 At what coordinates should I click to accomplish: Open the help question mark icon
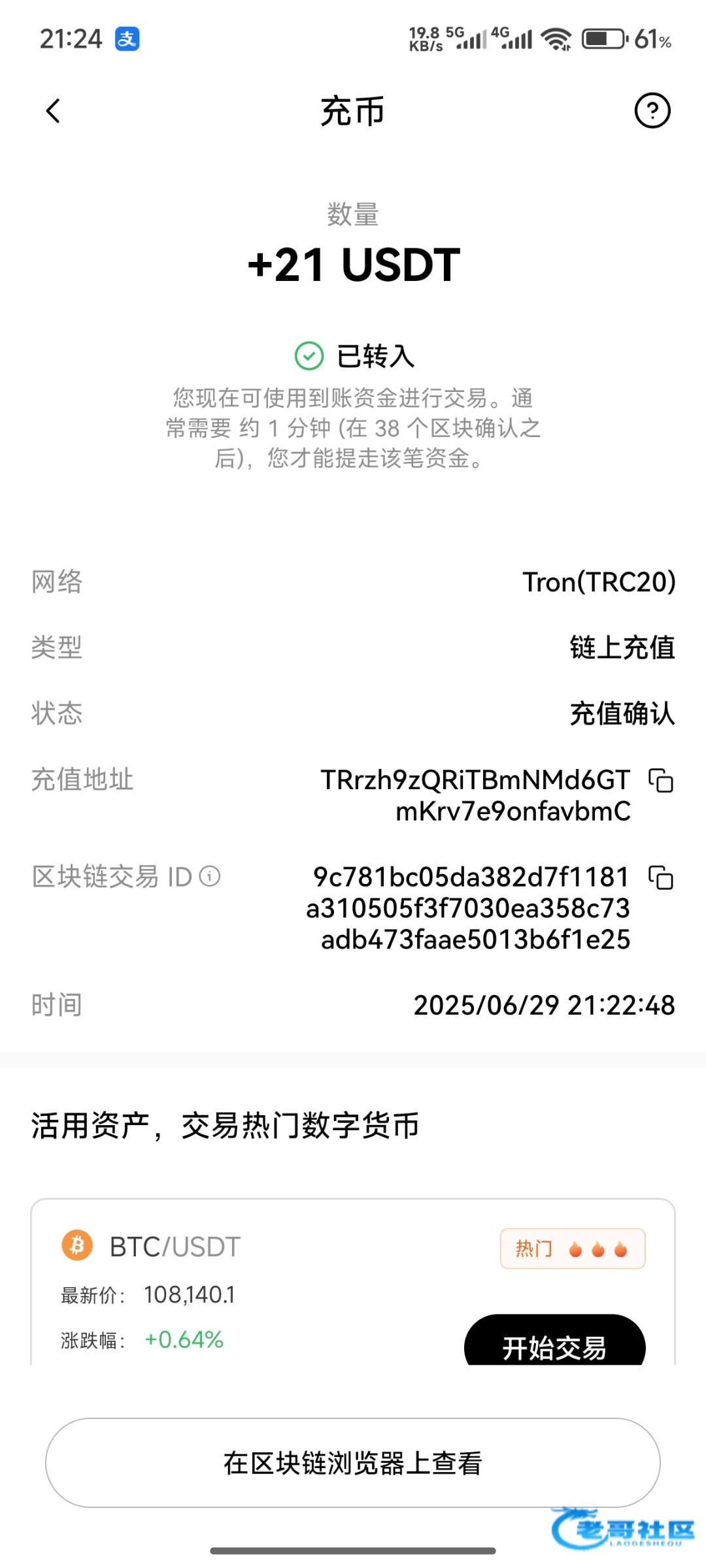(652, 111)
